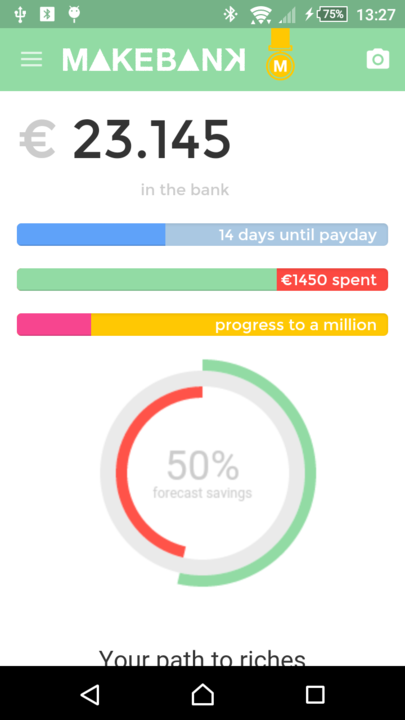Show recent apps
The height and width of the screenshot is (720, 405).
[x=315, y=694]
